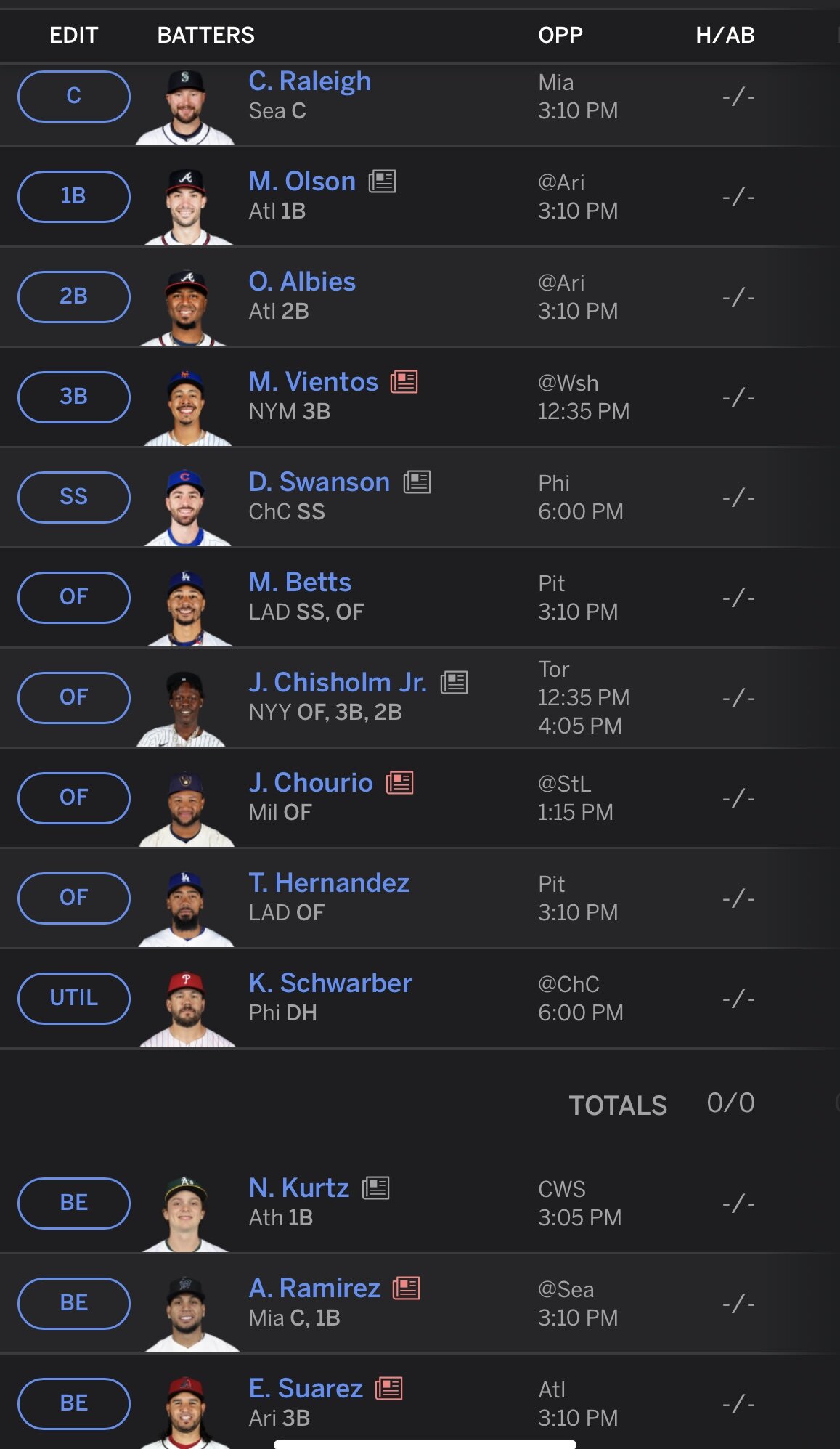Check J. Chourio's news icon
The image size is (840, 1449).
(400, 782)
